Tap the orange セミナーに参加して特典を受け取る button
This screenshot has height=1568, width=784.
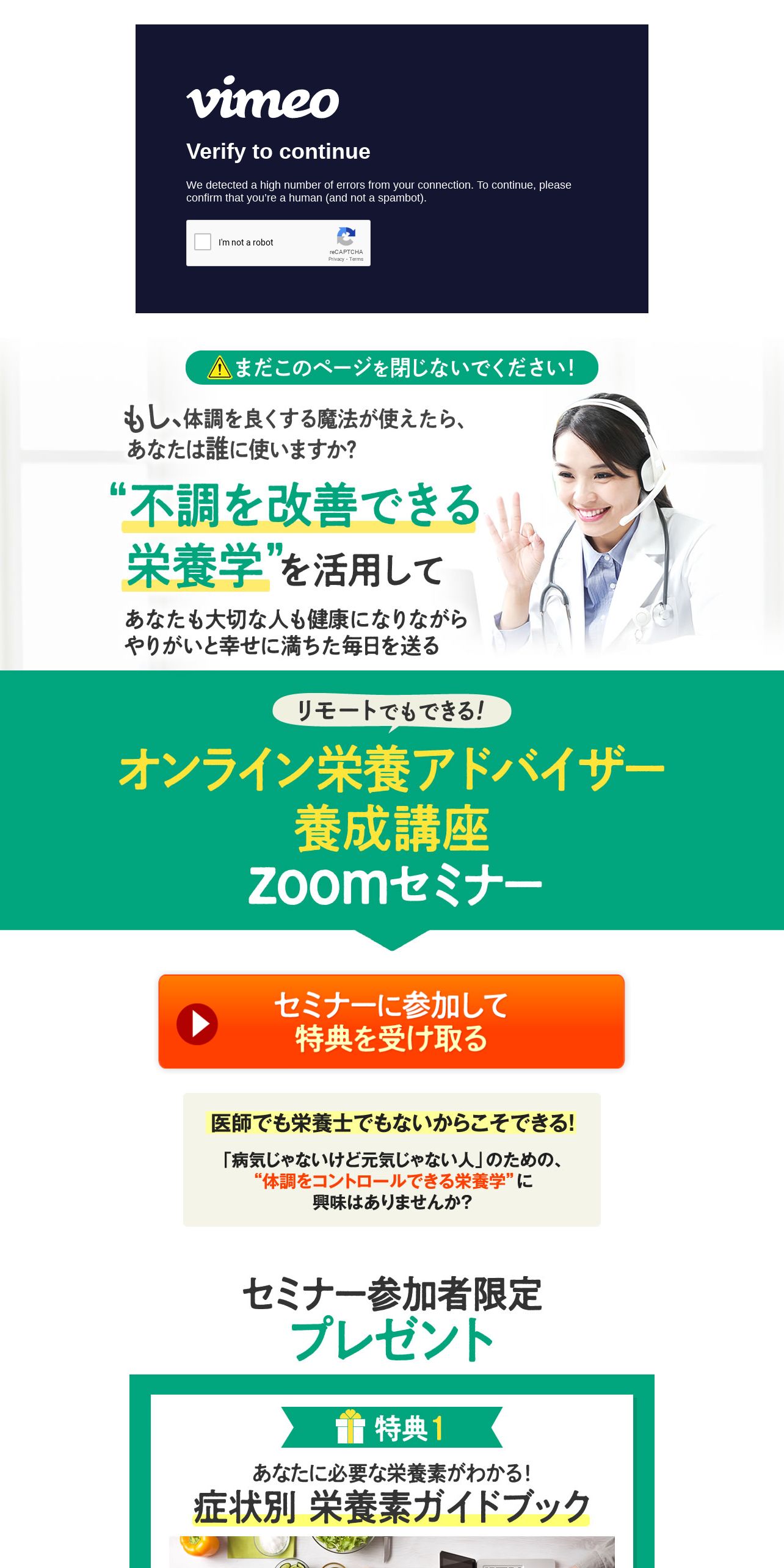click(x=391, y=1022)
